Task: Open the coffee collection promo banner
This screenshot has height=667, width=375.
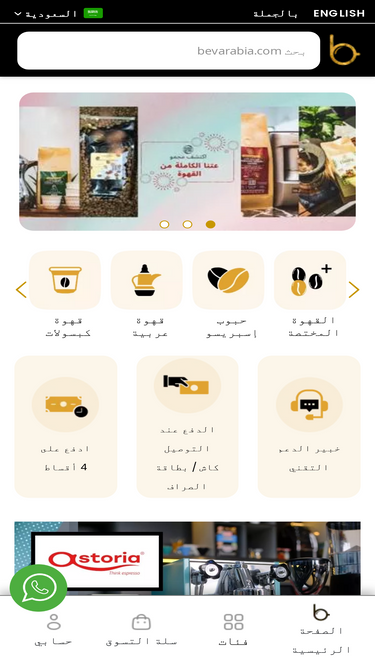Action: pos(188,161)
